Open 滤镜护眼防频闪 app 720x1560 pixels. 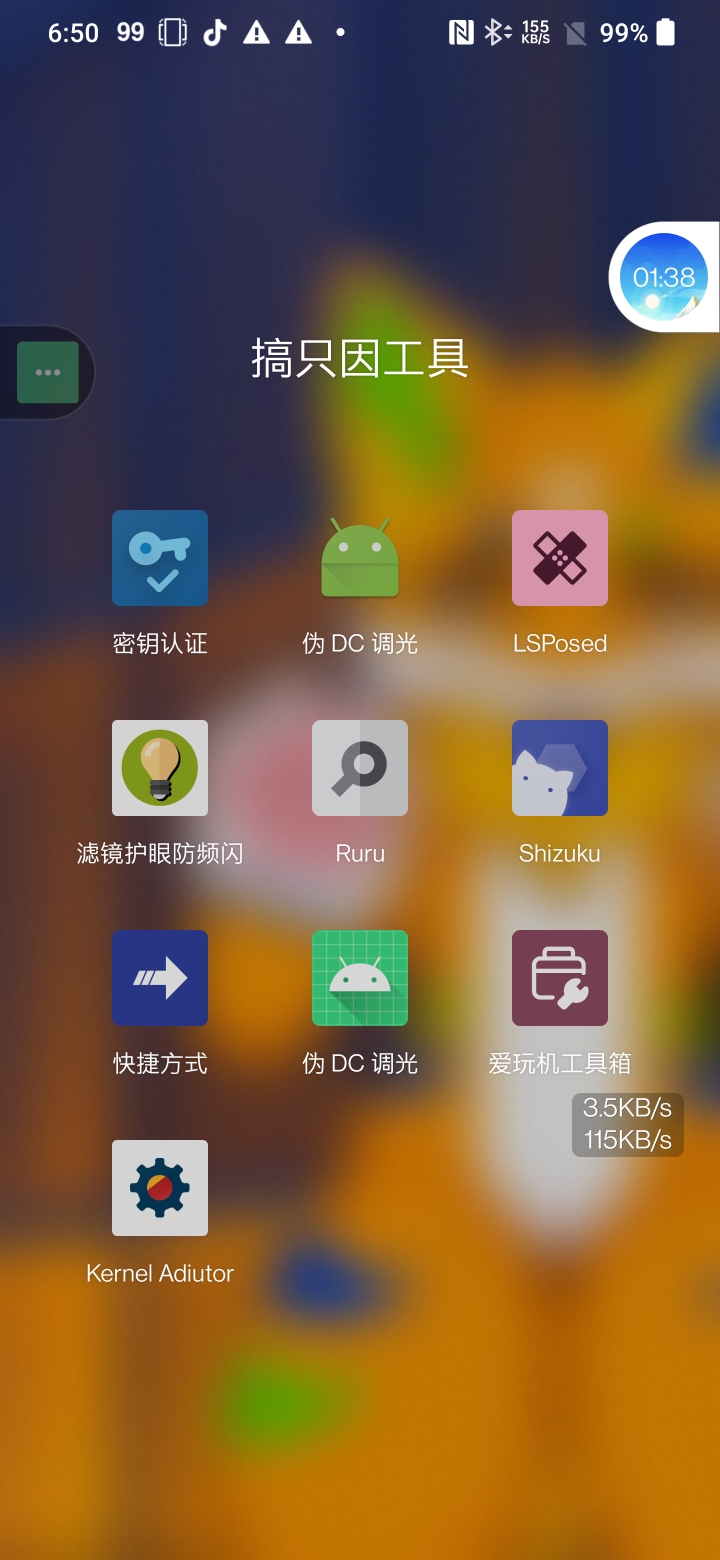pyautogui.click(x=160, y=768)
